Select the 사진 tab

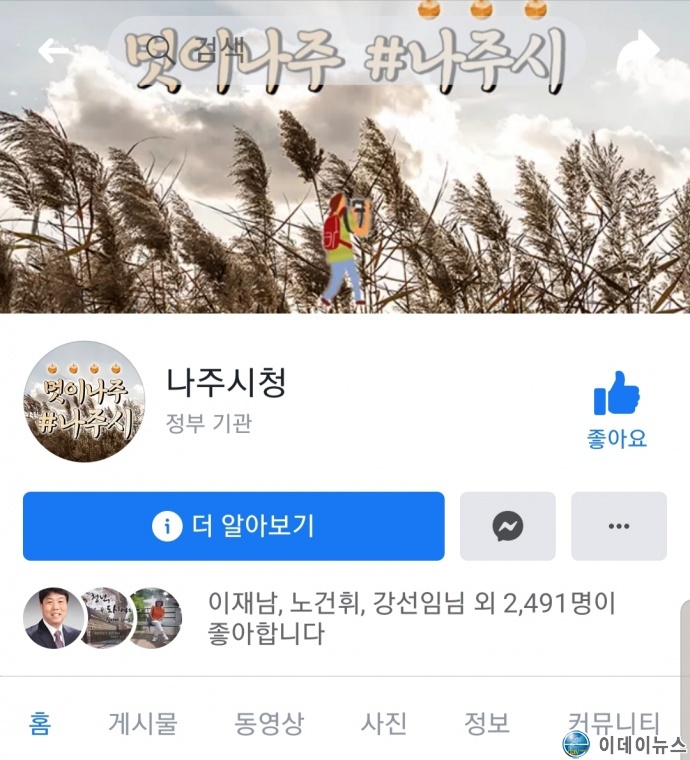pos(384,723)
